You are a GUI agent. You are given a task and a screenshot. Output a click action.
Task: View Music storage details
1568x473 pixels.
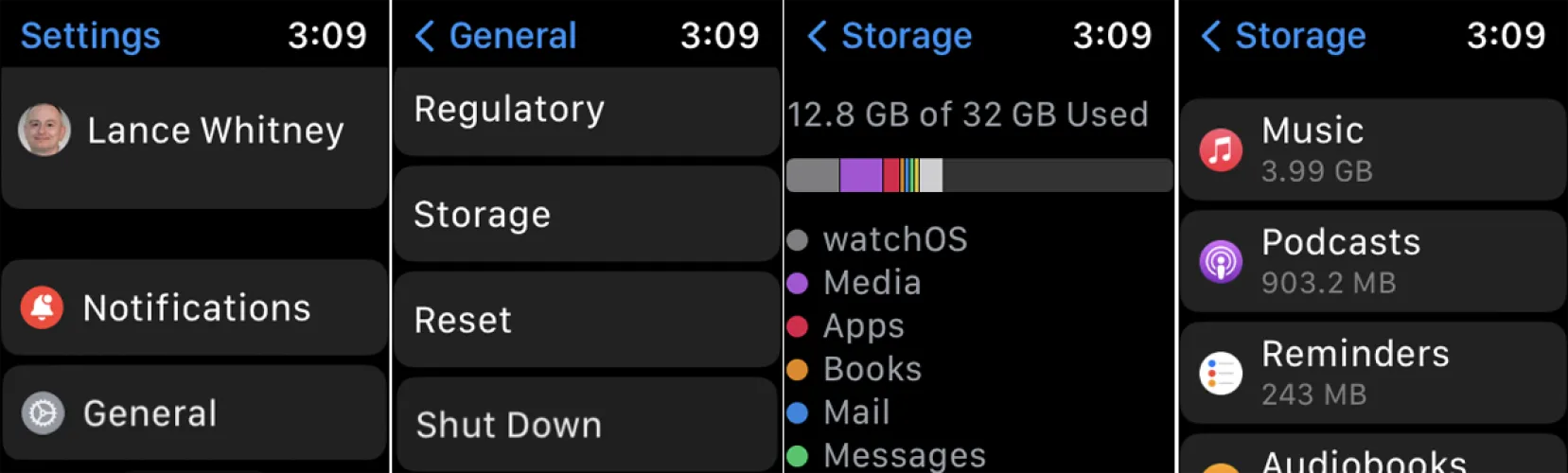(1372, 149)
